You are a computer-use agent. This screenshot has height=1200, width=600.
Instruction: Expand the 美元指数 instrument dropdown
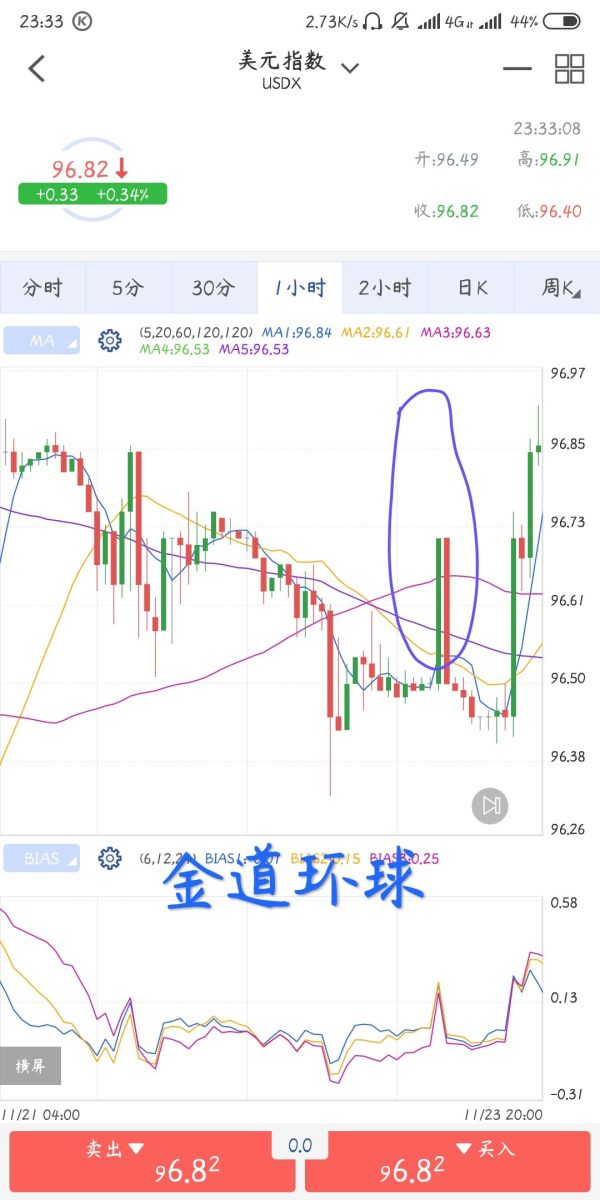pos(349,69)
